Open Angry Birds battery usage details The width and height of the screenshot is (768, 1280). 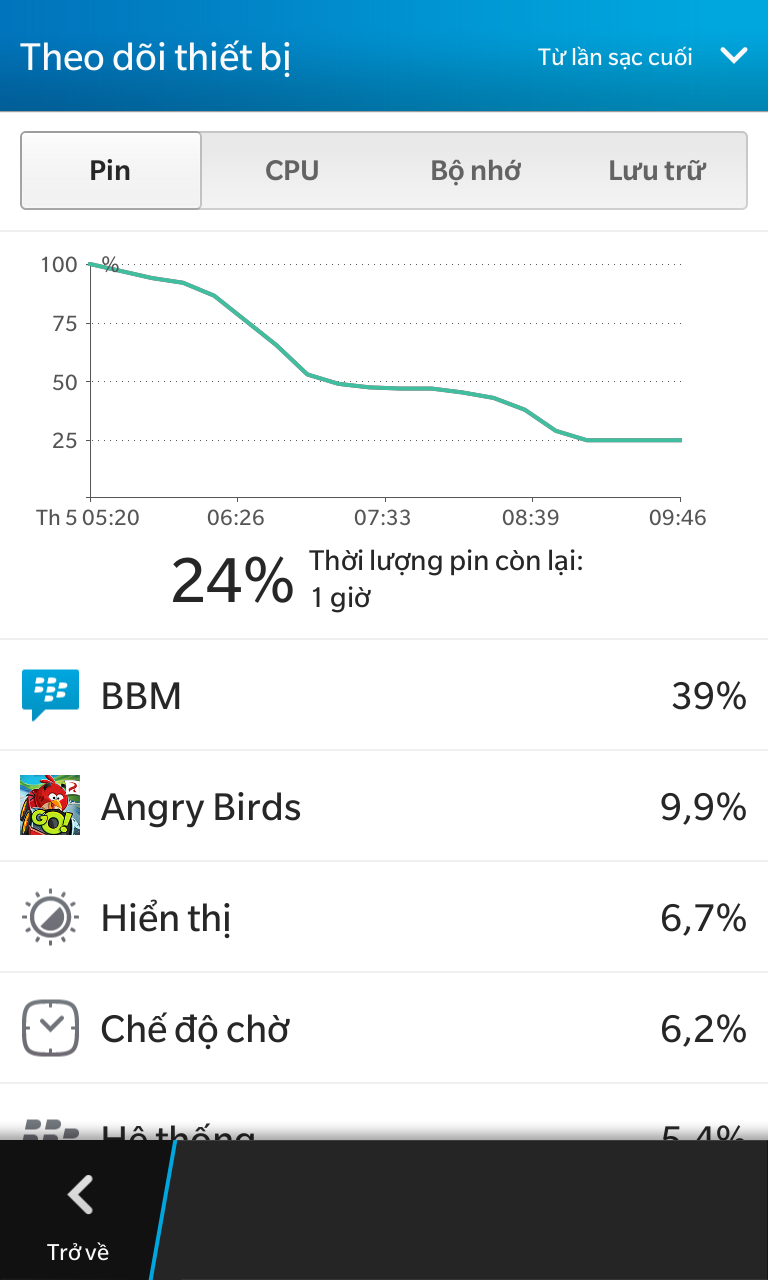(x=384, y=806)
